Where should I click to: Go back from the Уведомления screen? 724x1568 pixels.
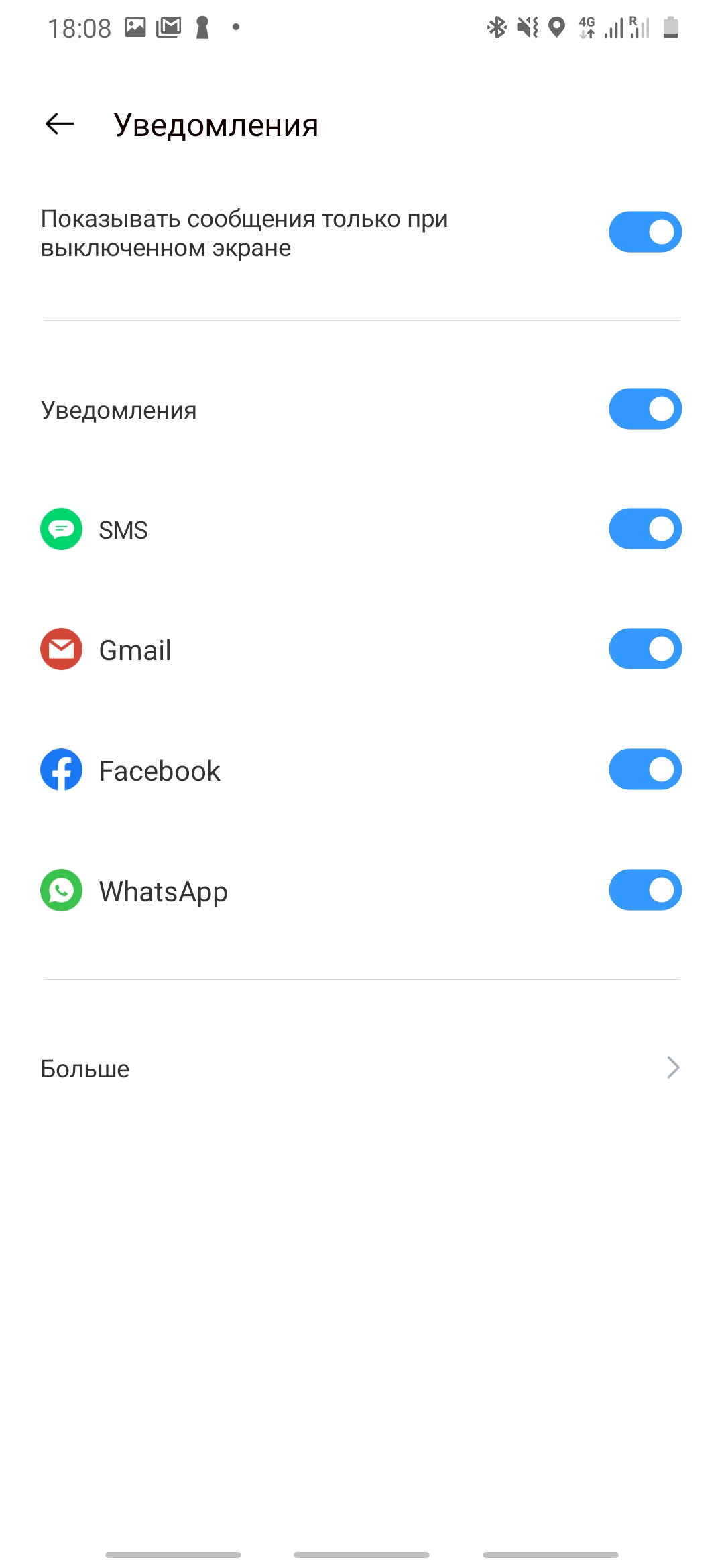(60, 124)
